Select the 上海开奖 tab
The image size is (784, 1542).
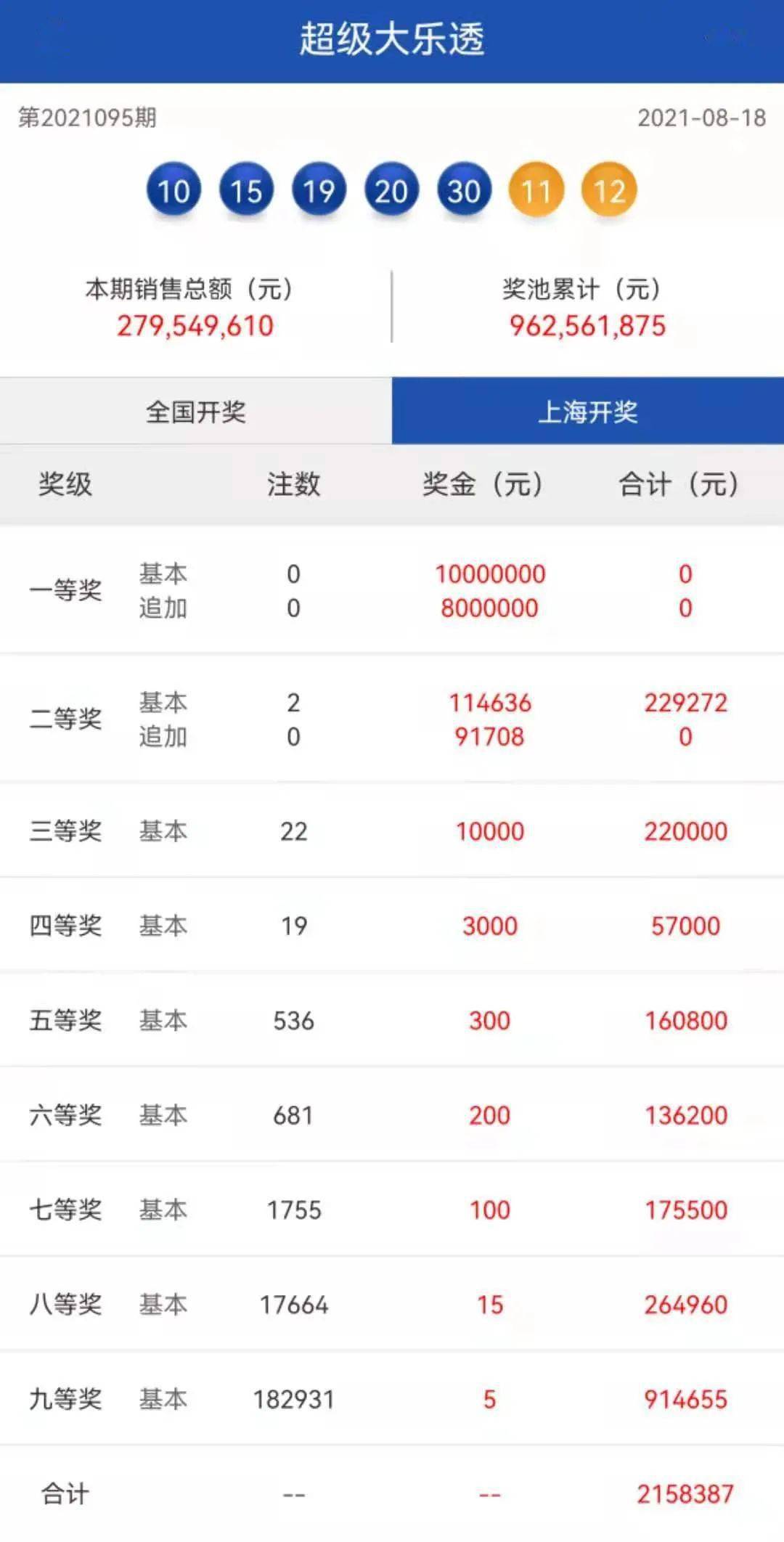[x=587, y=412]
